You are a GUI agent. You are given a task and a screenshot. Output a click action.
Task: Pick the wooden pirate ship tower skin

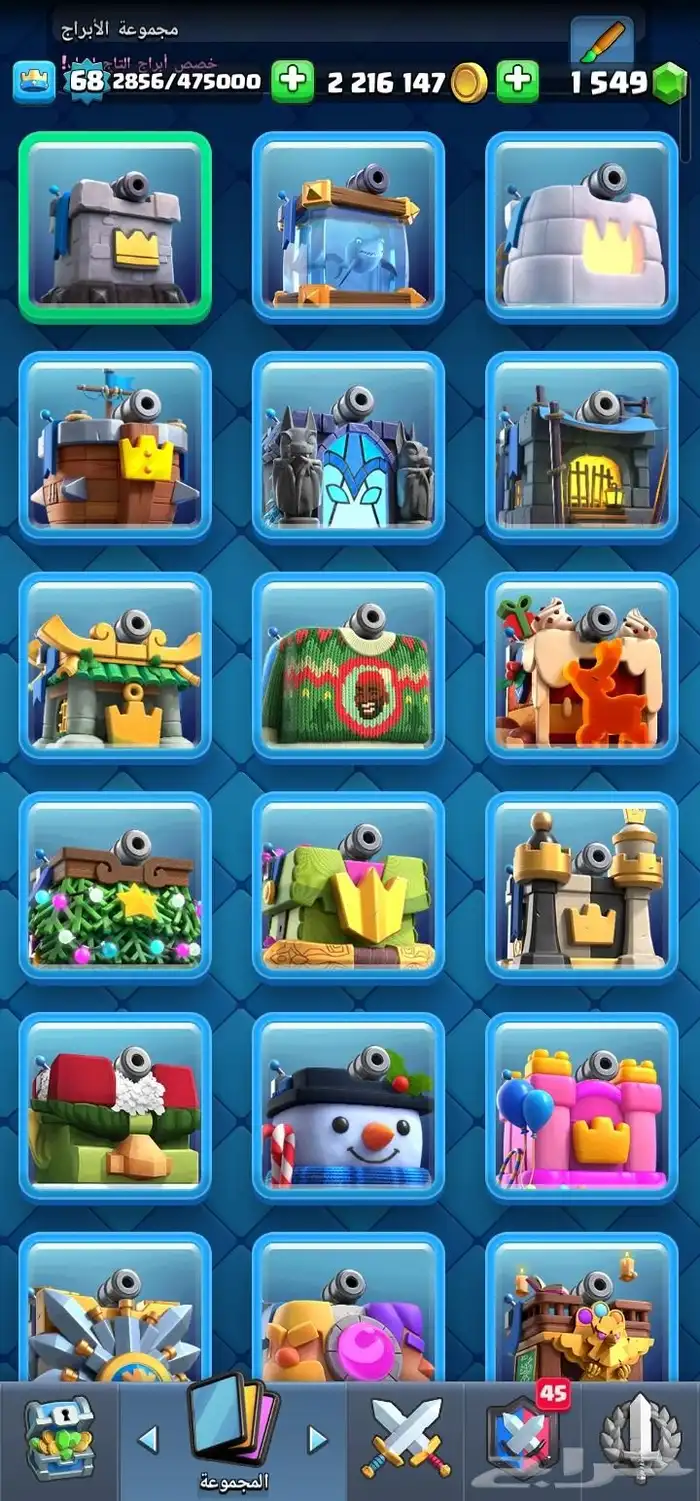(x=115, y=446)
